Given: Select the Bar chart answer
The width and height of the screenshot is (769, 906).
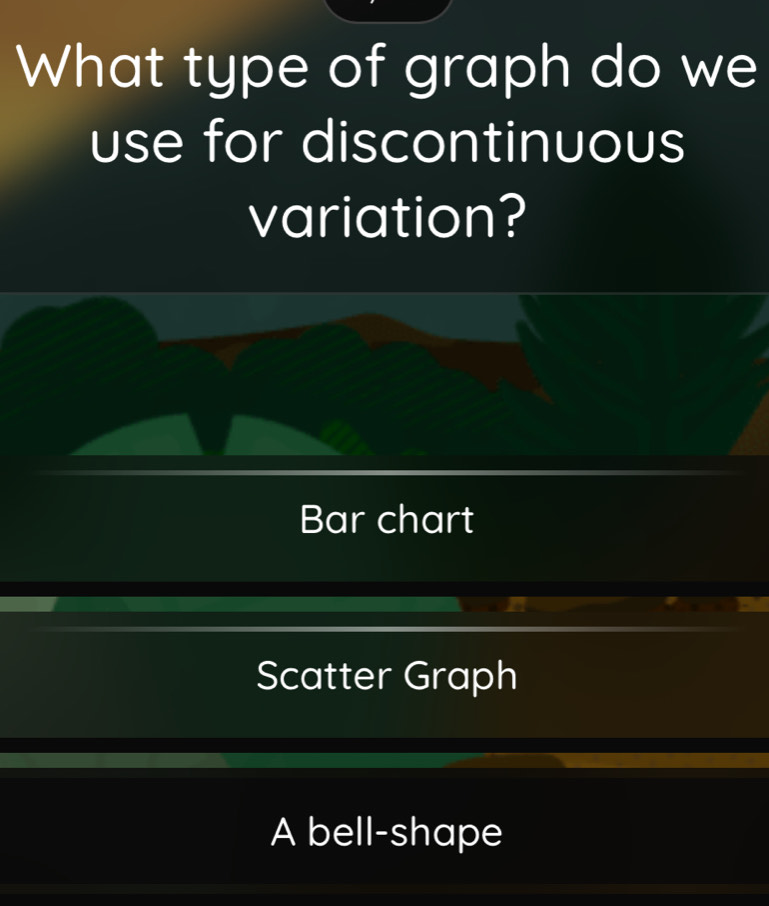Looking at the screenshot, I should point(385,521).
